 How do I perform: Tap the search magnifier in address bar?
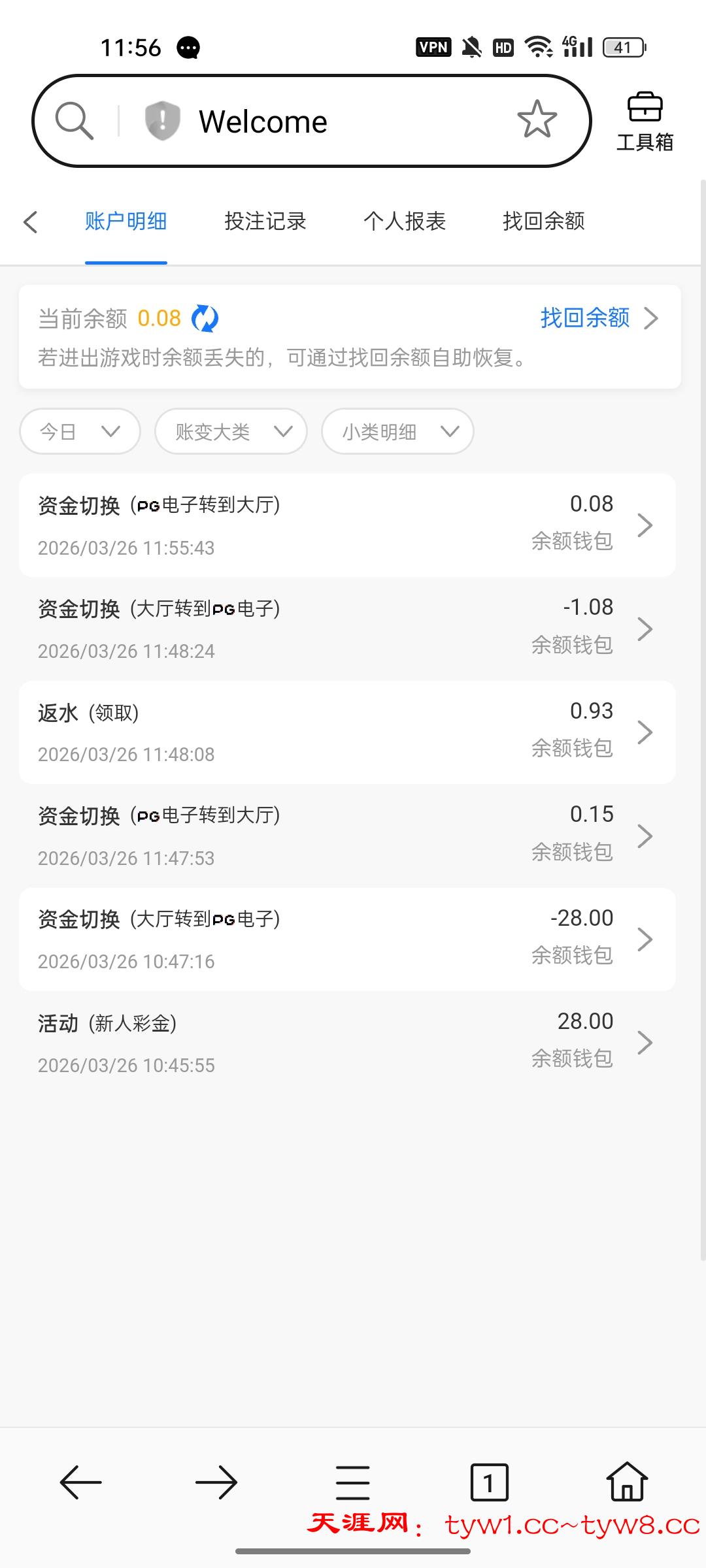coord(74,120)
